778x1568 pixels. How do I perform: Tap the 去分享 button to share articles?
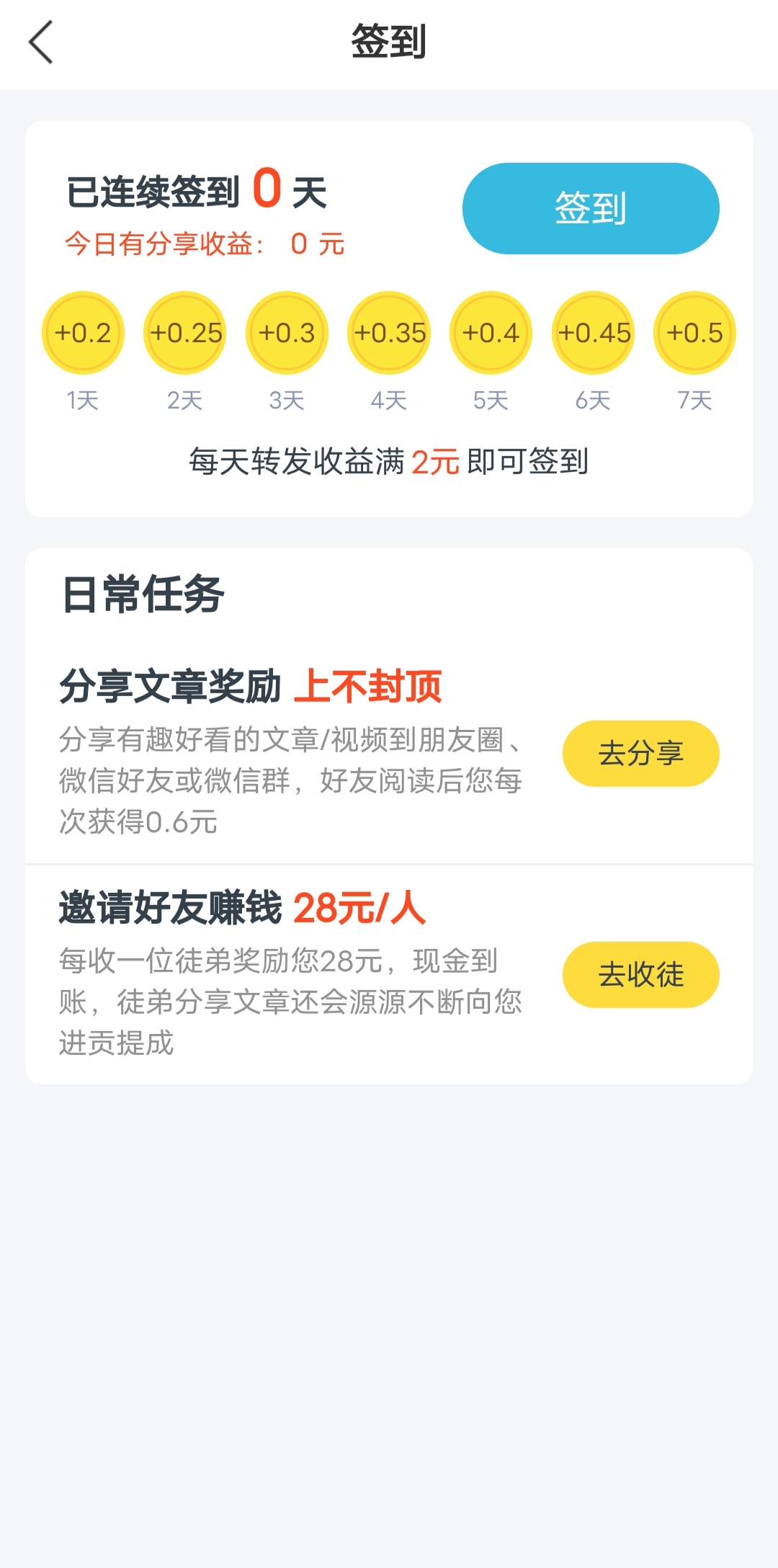point(640,753)
